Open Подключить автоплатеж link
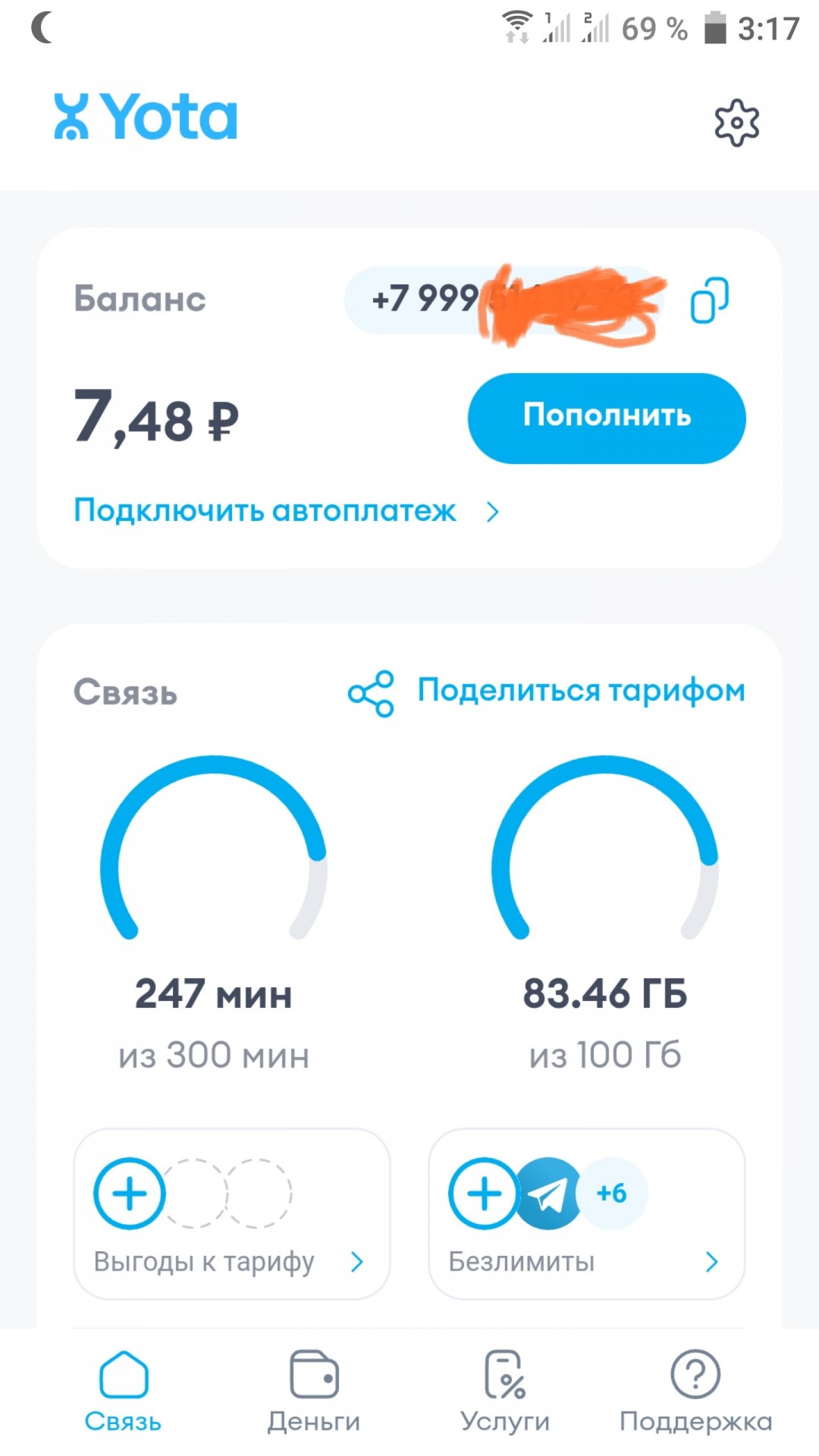This screenshot has height=1456, width=819. [x=287, y=511]
